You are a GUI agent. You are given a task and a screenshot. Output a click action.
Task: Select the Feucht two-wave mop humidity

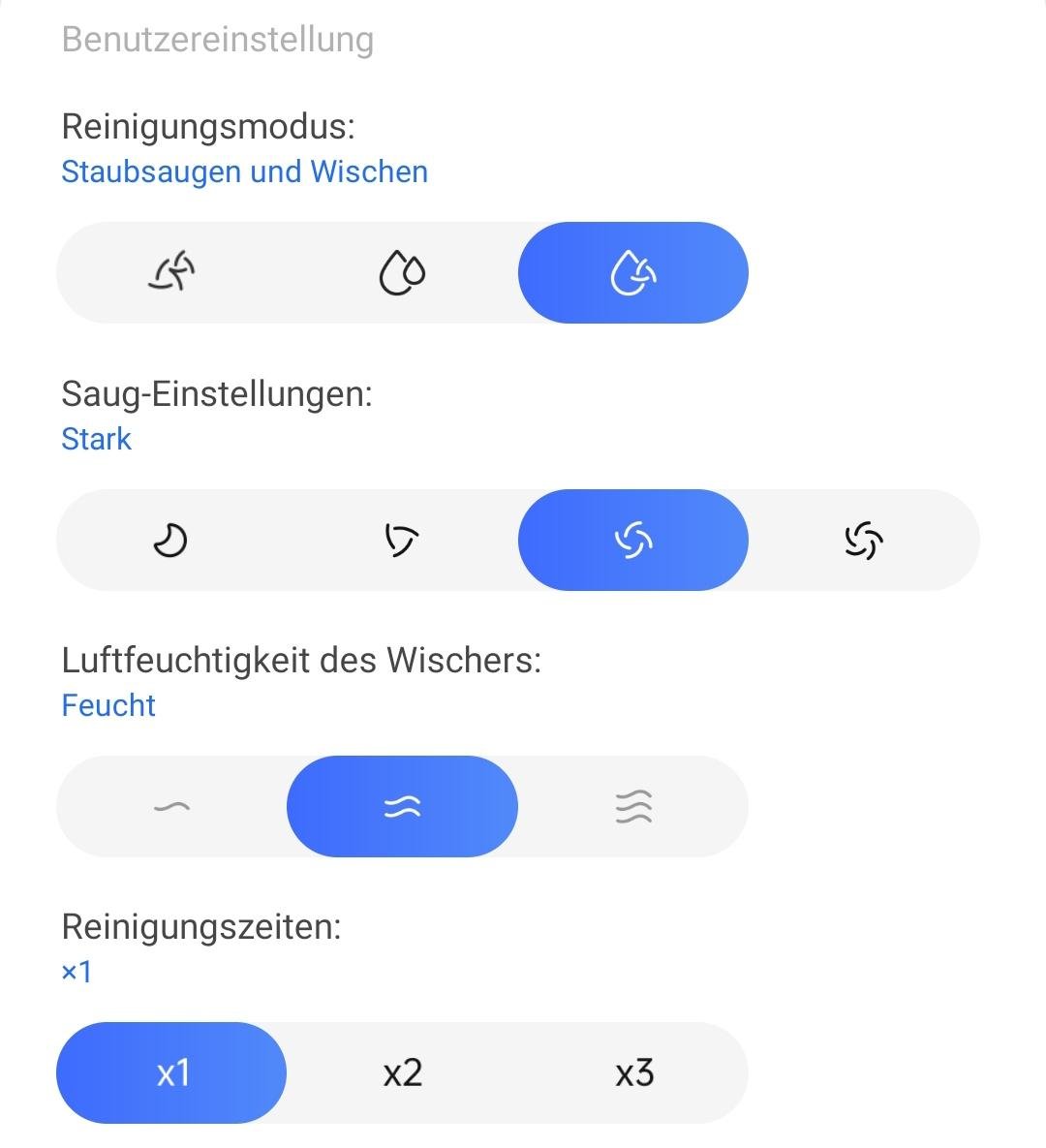402,806
